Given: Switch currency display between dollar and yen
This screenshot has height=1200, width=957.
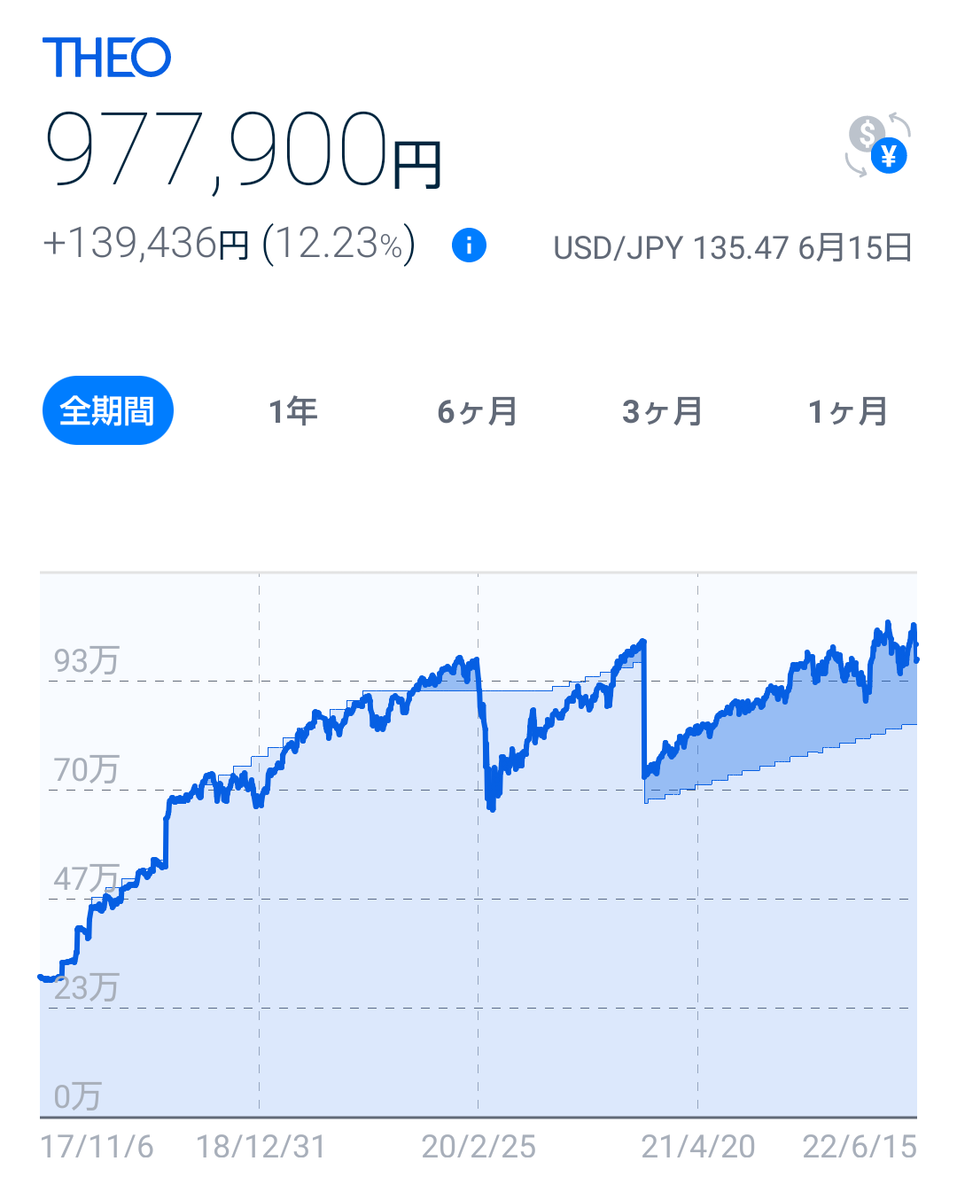Looking at the screenshot, I should coord(877,146).
